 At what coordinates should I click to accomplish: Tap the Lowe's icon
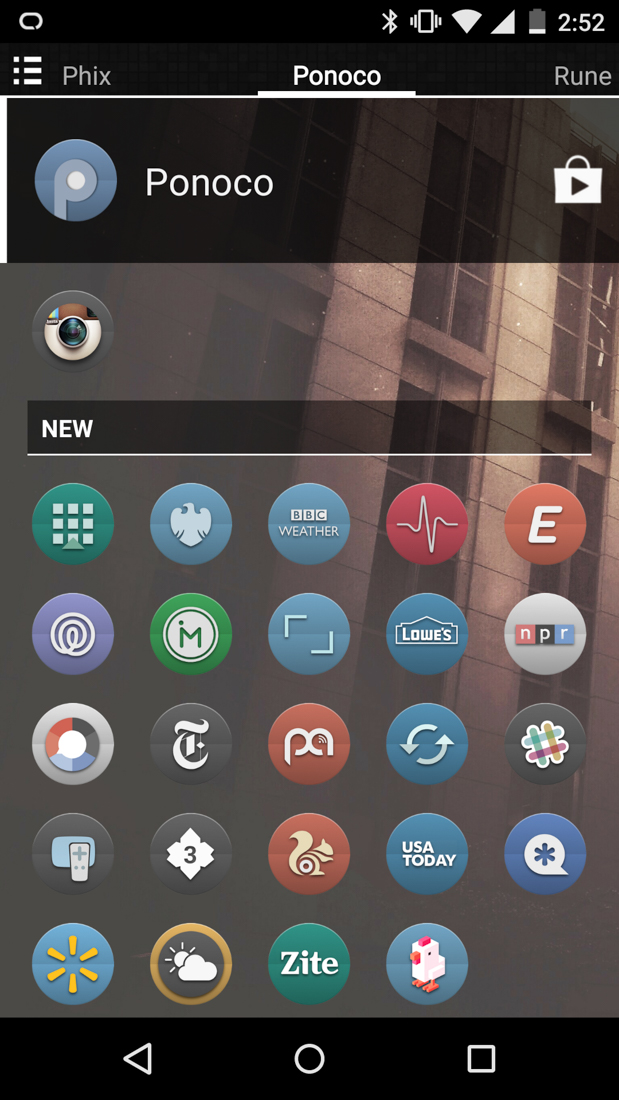point(427,634)
